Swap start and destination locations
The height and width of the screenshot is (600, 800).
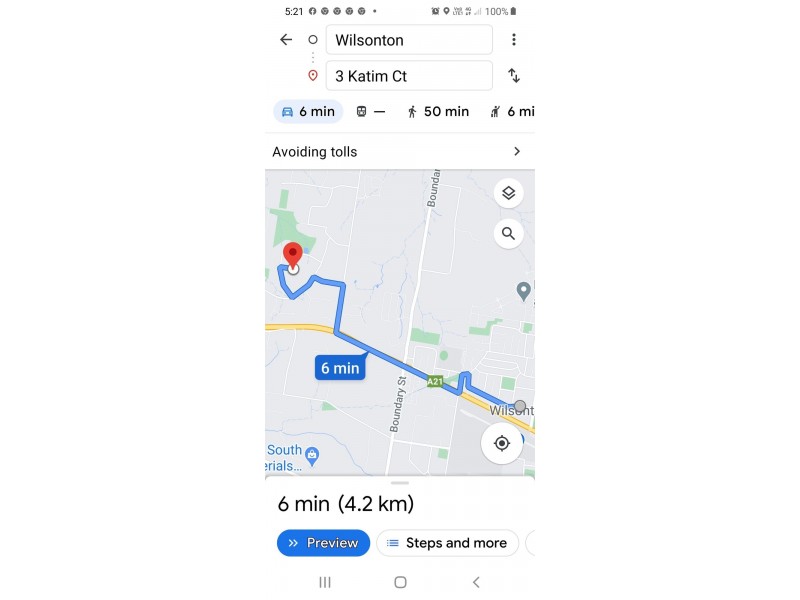point(514,76)
